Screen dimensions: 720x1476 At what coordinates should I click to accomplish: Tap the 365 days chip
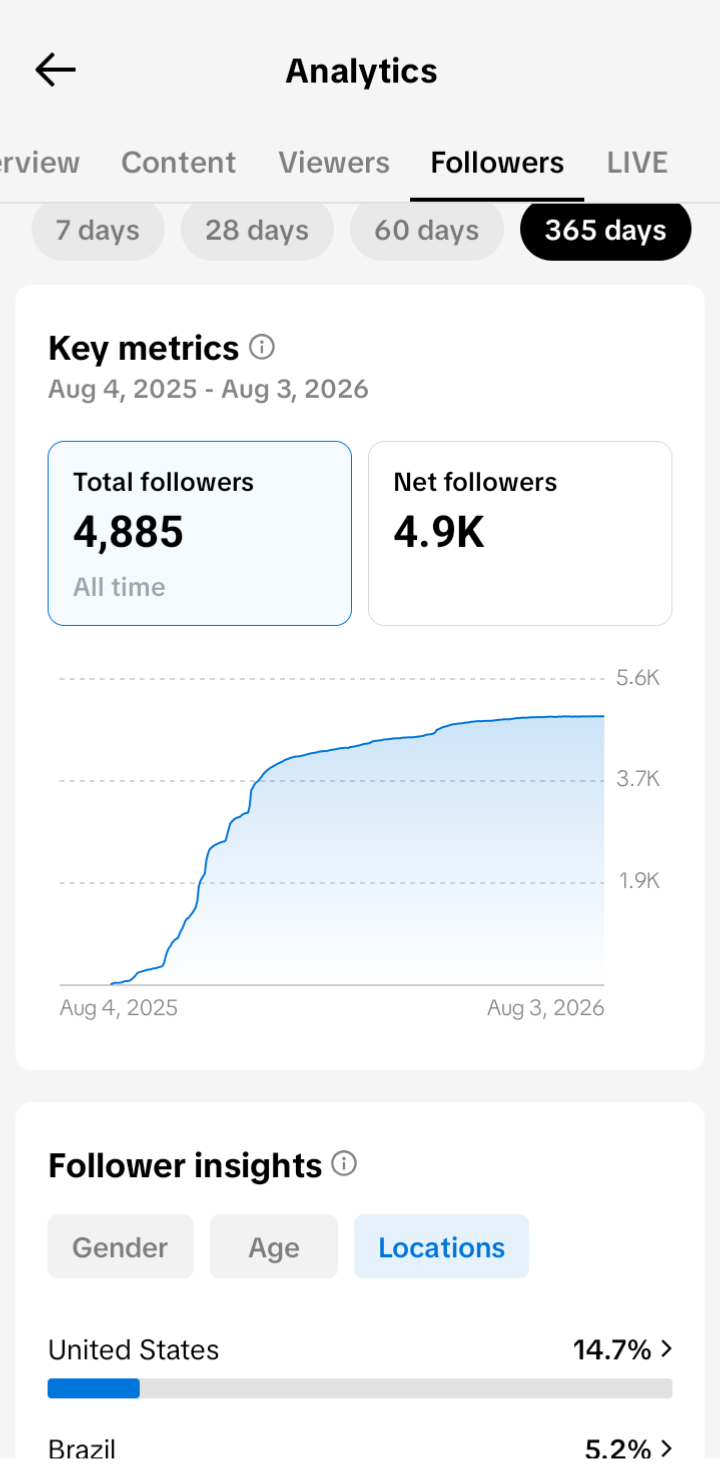pyautogui.click(x=605, y=230)
